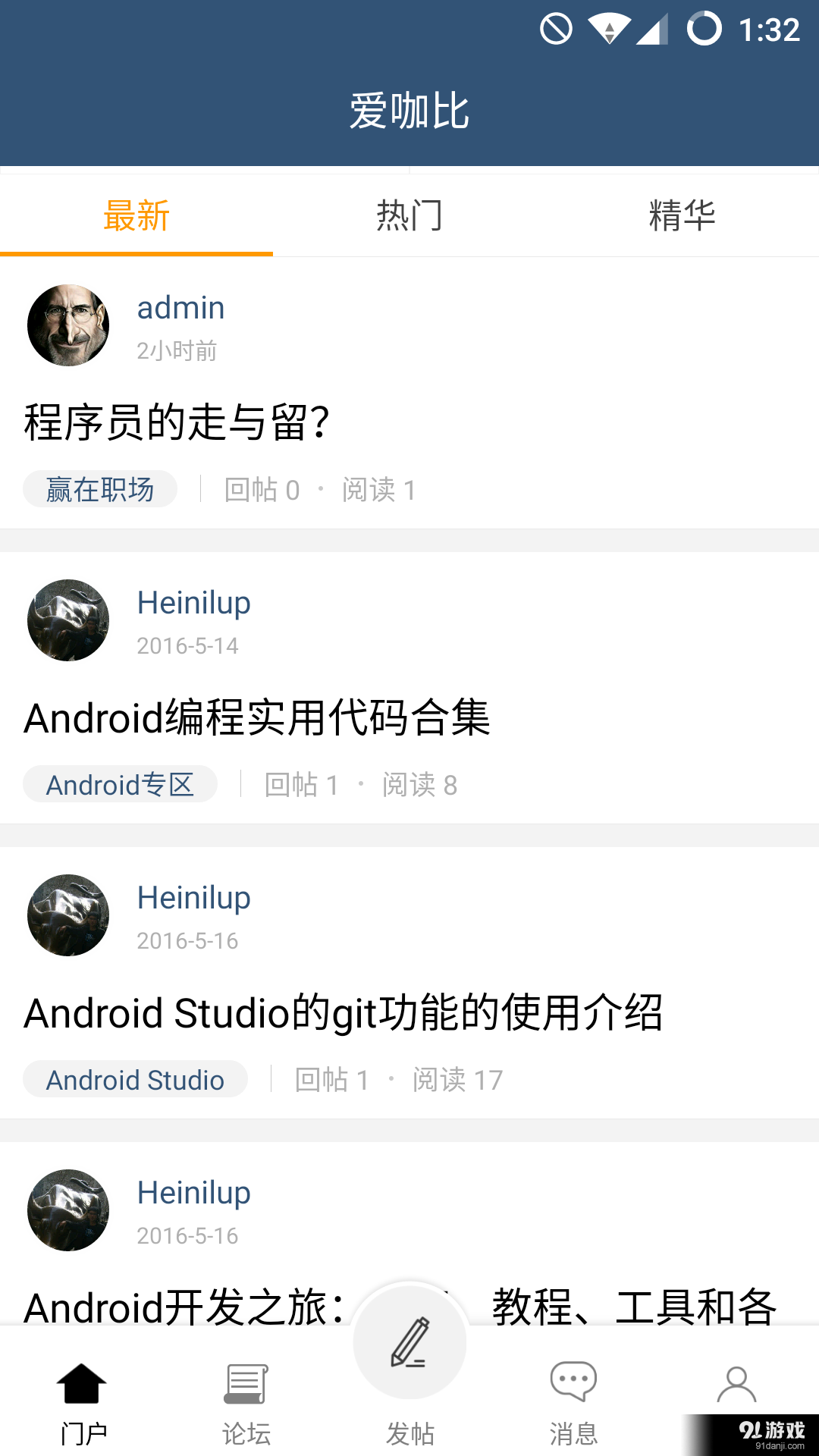Switch to the 精华 tab
This screenshot has height=1456, width=819.
[681, 215]
